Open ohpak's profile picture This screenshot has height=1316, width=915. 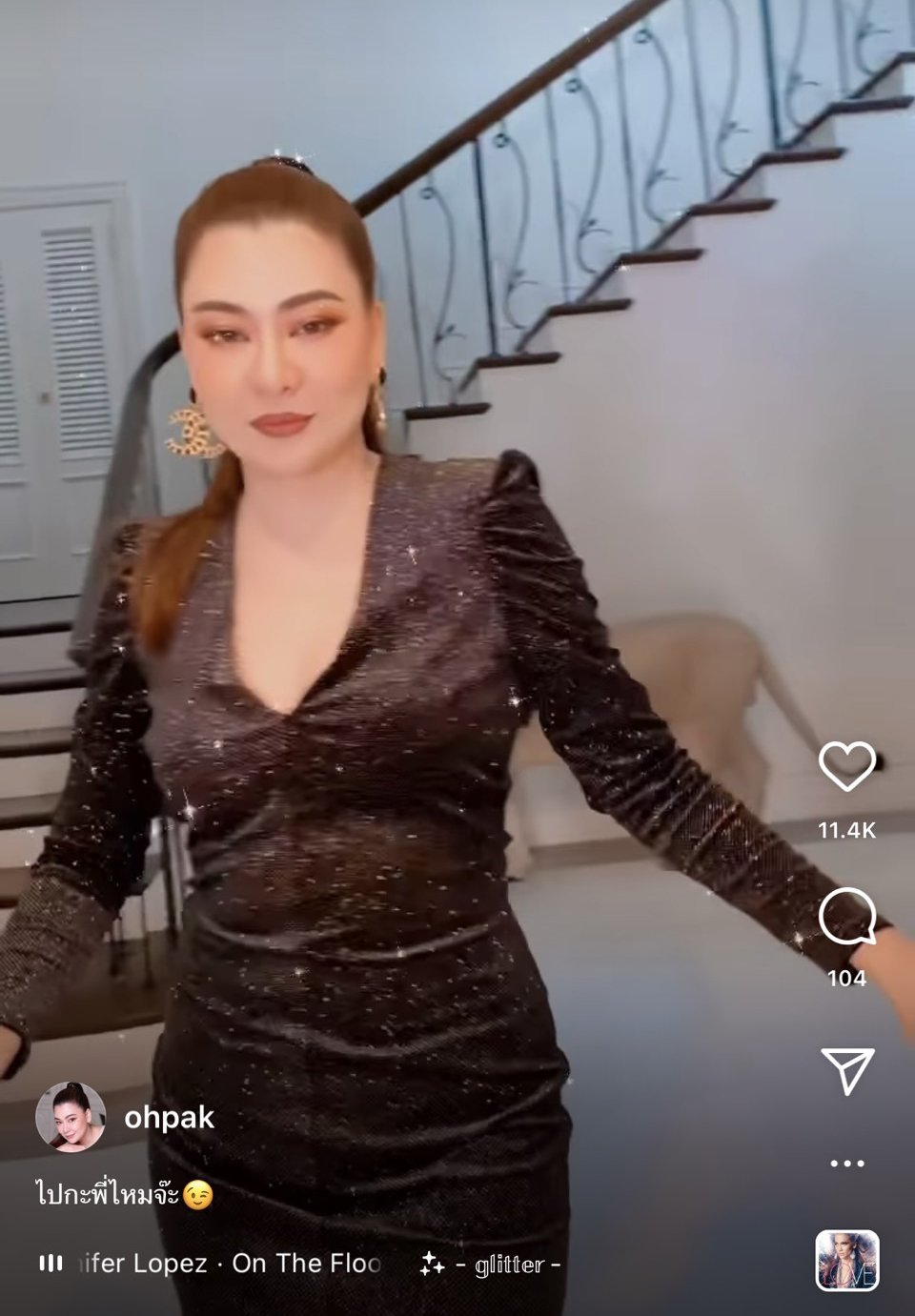[71, 1117]
